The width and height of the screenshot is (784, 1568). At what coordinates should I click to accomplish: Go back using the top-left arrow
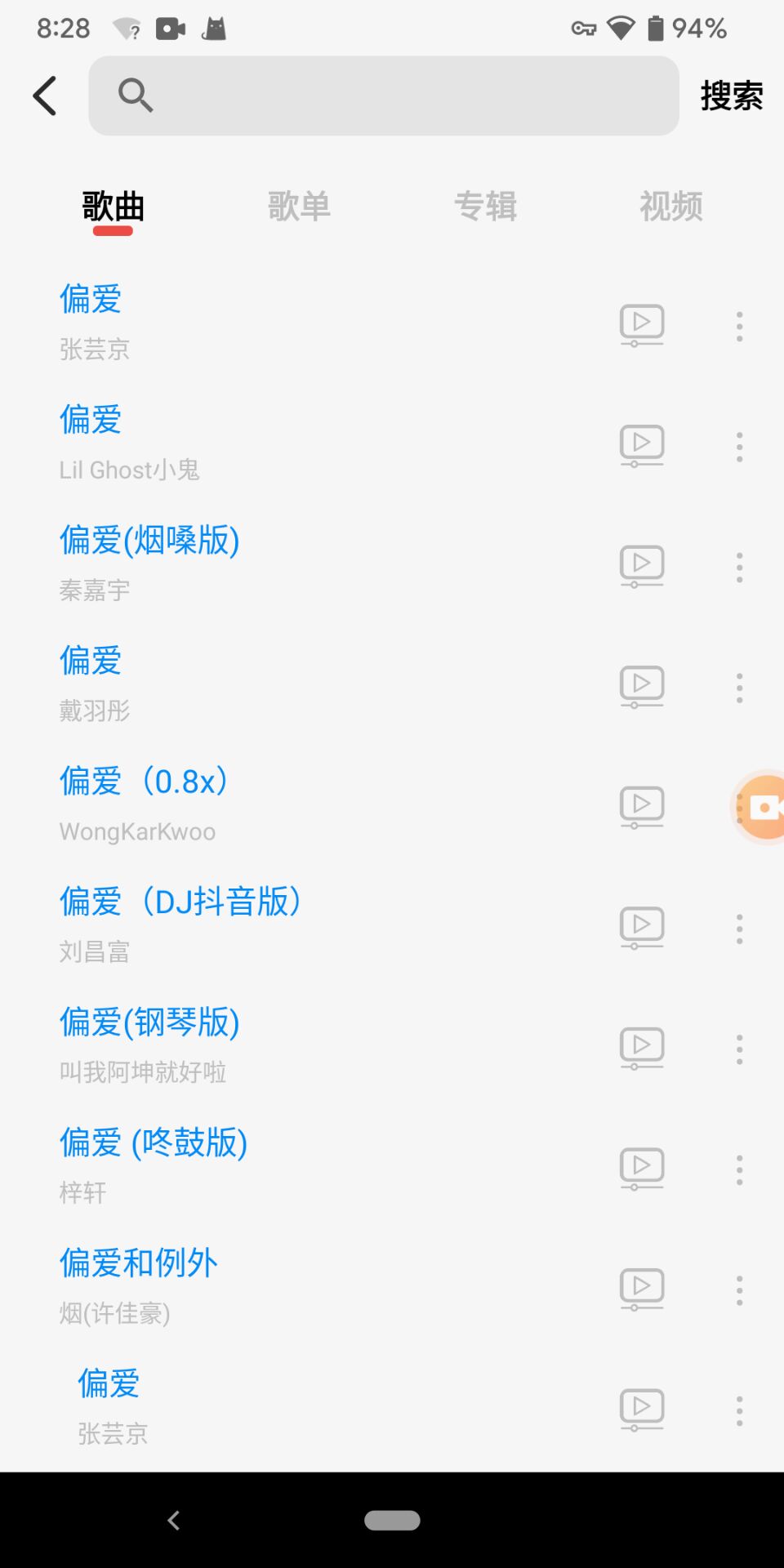pyautogui.click(x=46, y=96)
